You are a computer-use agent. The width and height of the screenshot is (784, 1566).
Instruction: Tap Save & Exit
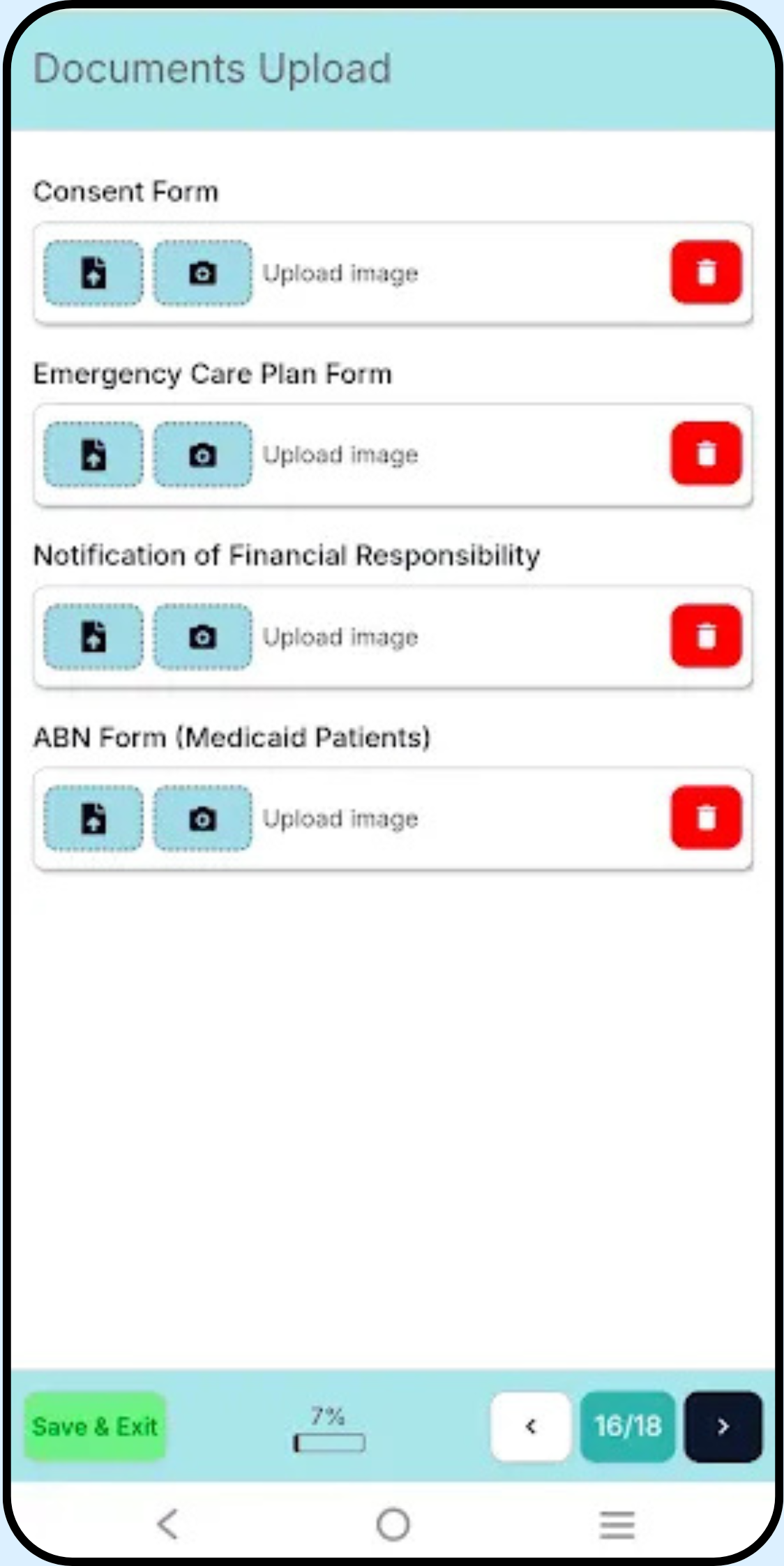tap(95, 1426)
